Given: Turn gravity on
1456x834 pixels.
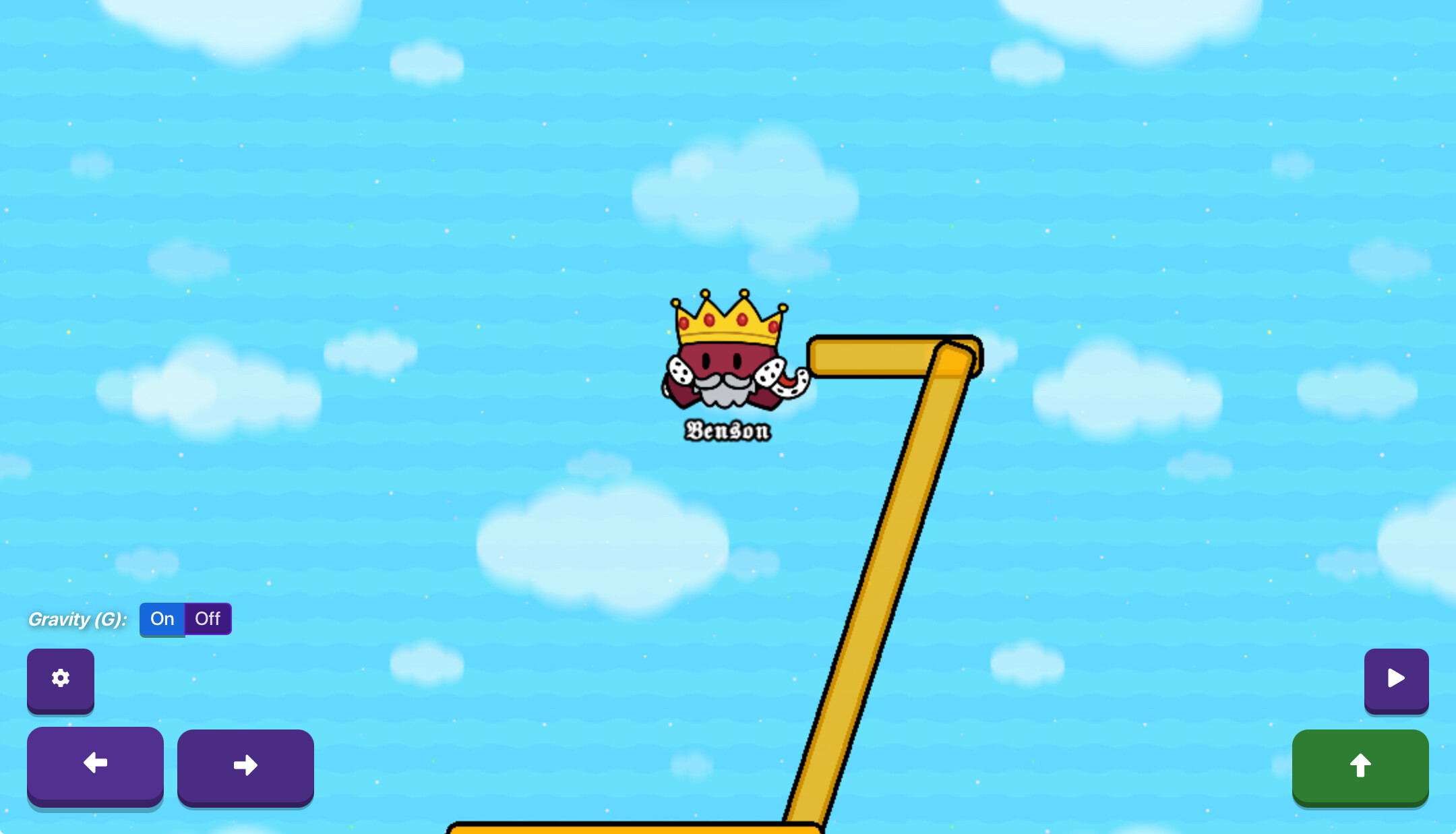Looking at the screenshot, I should (162, 619).
